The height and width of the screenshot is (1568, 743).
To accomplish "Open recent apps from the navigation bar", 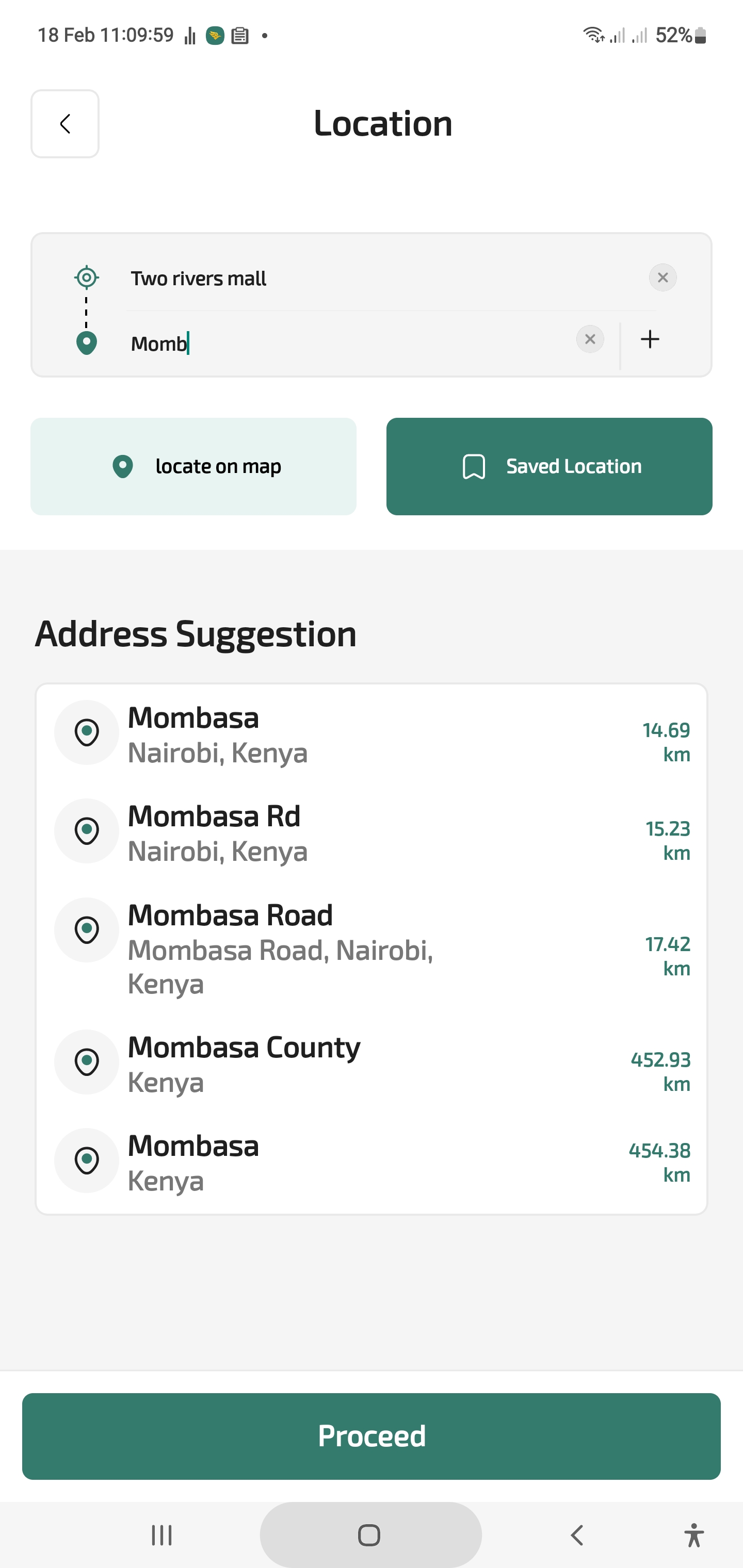I will (161, 1535).
